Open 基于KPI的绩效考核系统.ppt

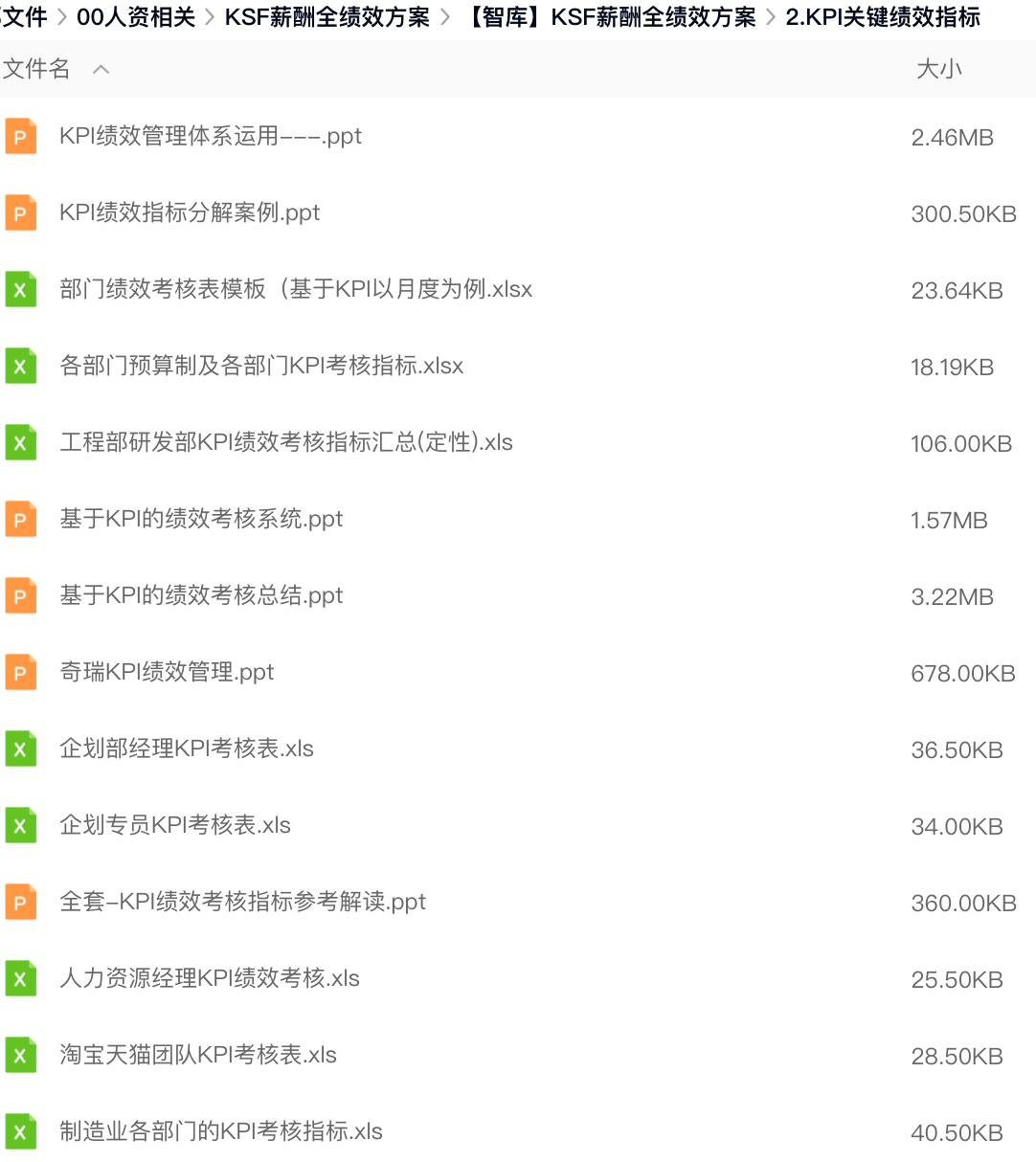pos(200,519)
